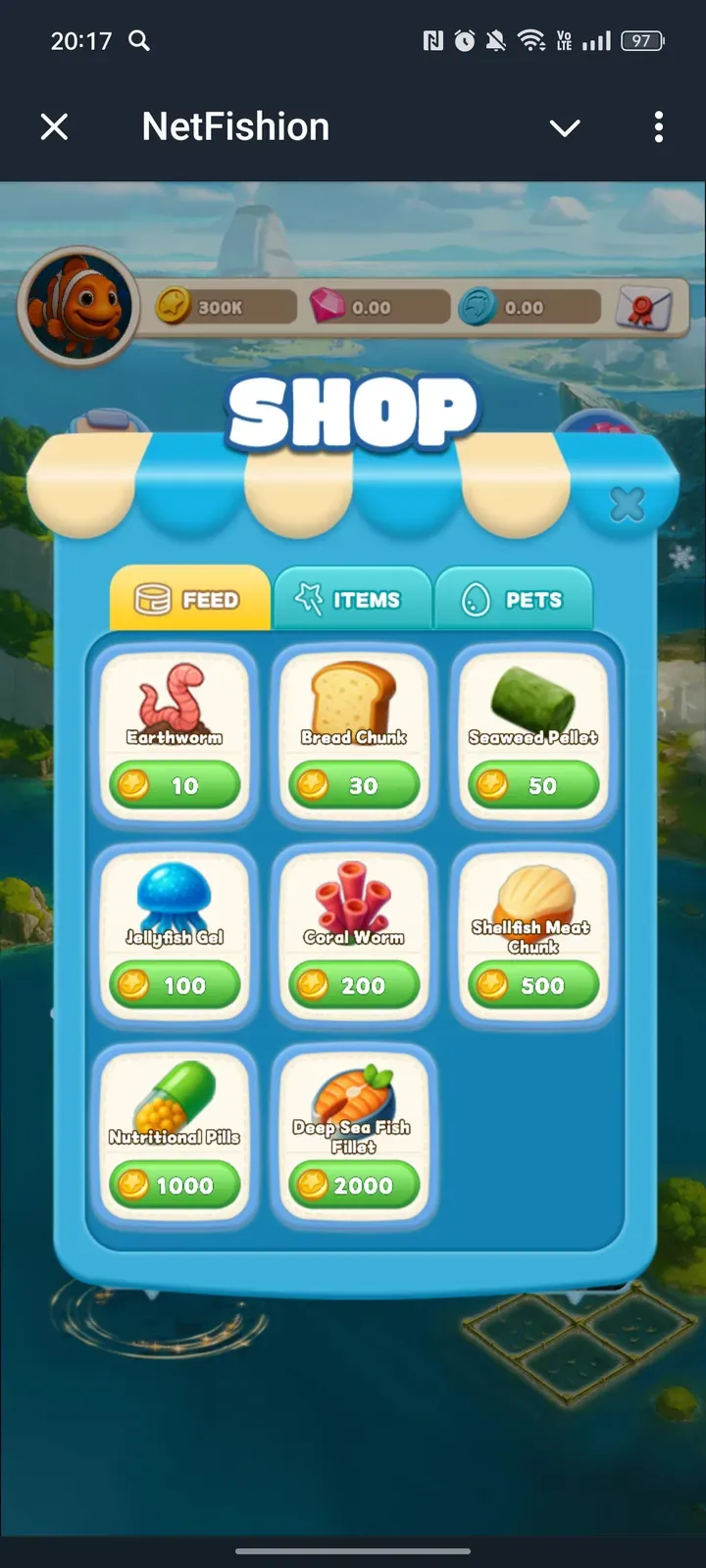Purchase Seaweed Pellet for 50 coins
This screenshot has height=1568, width=706.
tap(533, 784)
